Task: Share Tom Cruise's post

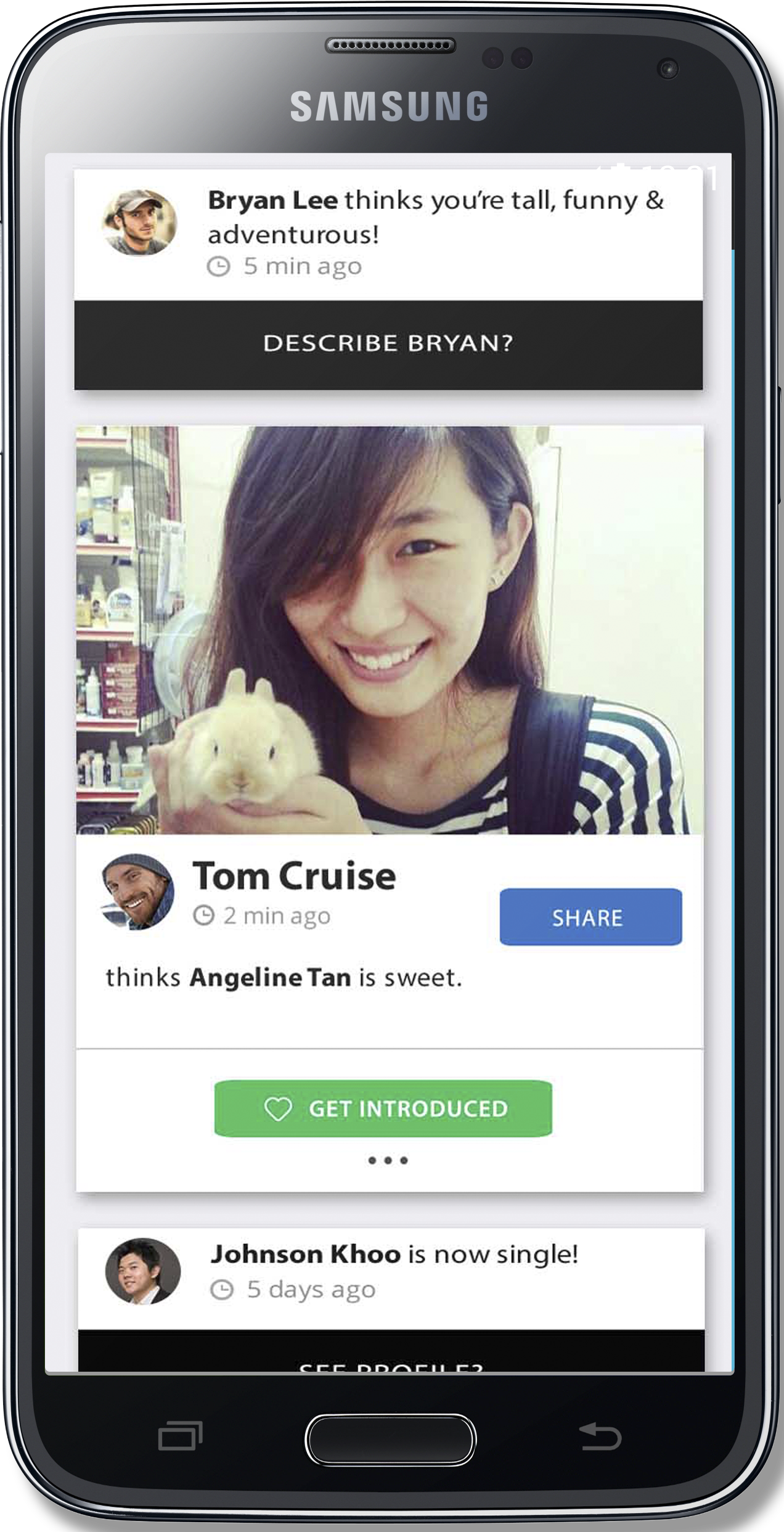Action: coord(590,917)
